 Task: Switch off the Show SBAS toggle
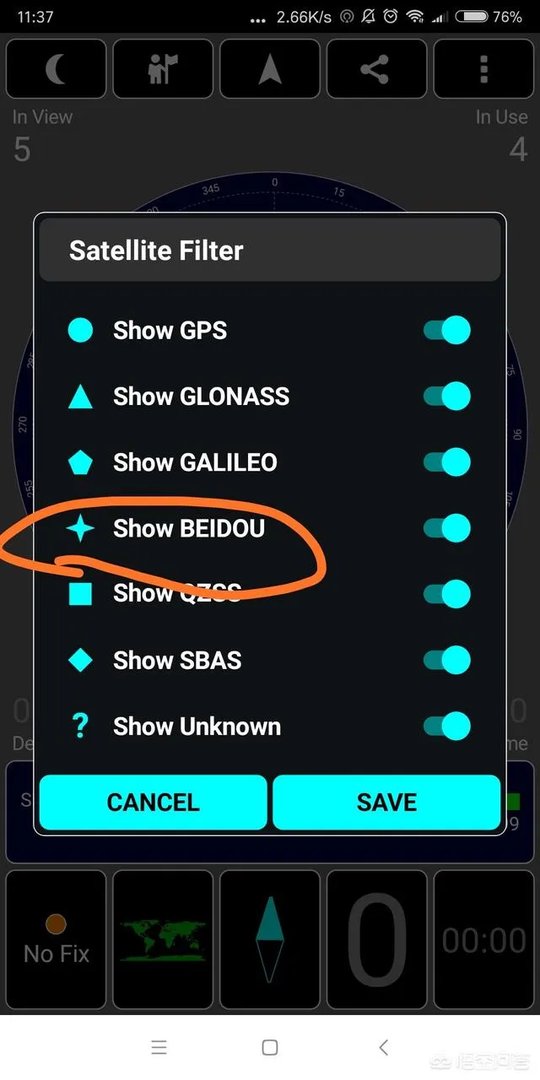pyautogui.click(x=447, y=660)
